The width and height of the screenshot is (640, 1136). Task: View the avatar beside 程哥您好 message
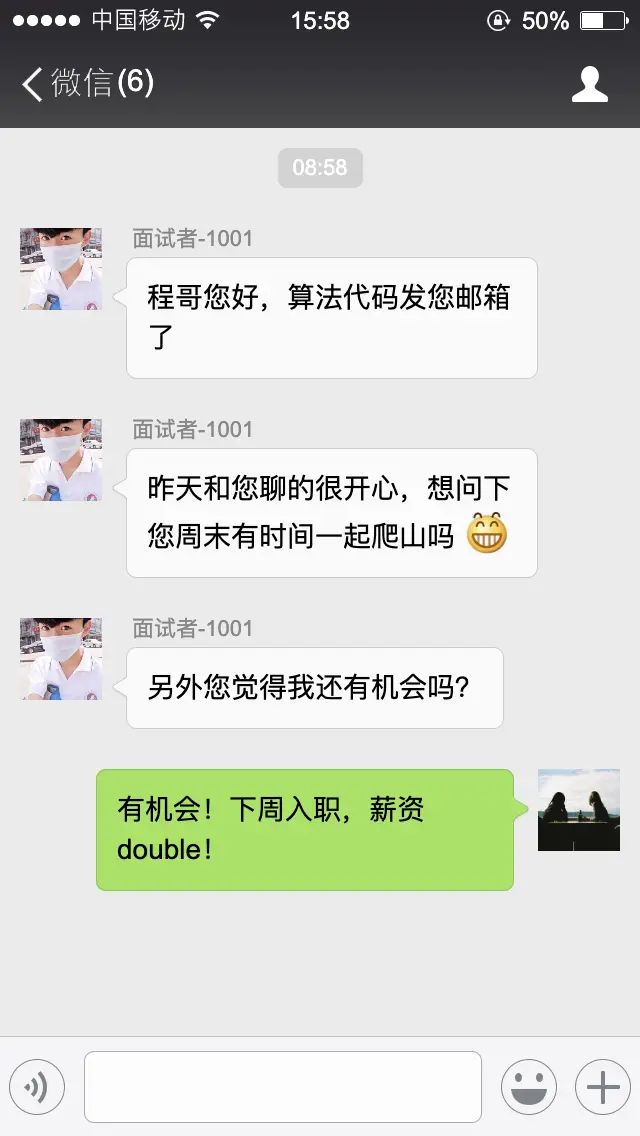pyautogui.click(x=61, y=269)
